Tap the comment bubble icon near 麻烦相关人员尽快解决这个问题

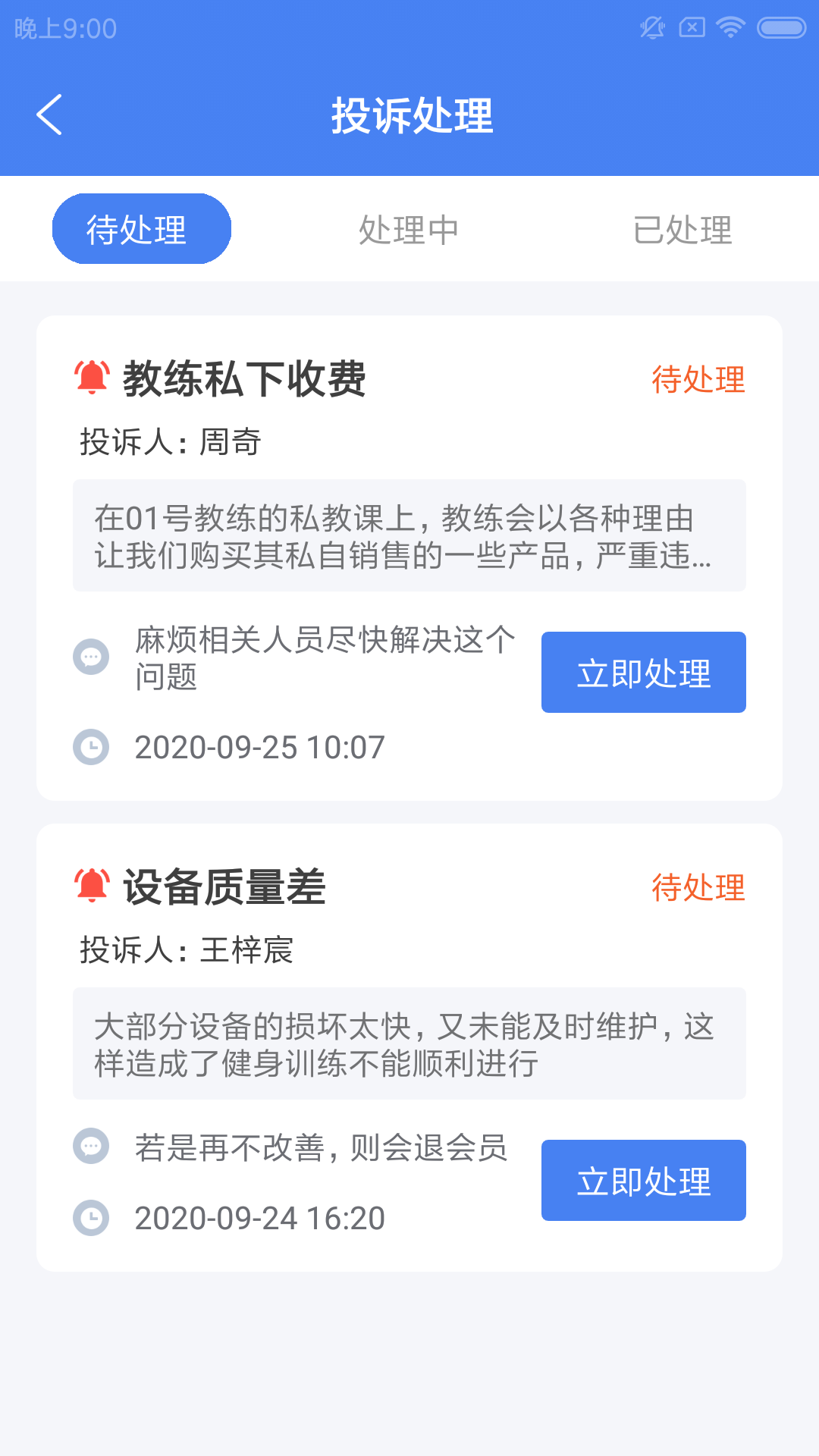click(91, 658)
